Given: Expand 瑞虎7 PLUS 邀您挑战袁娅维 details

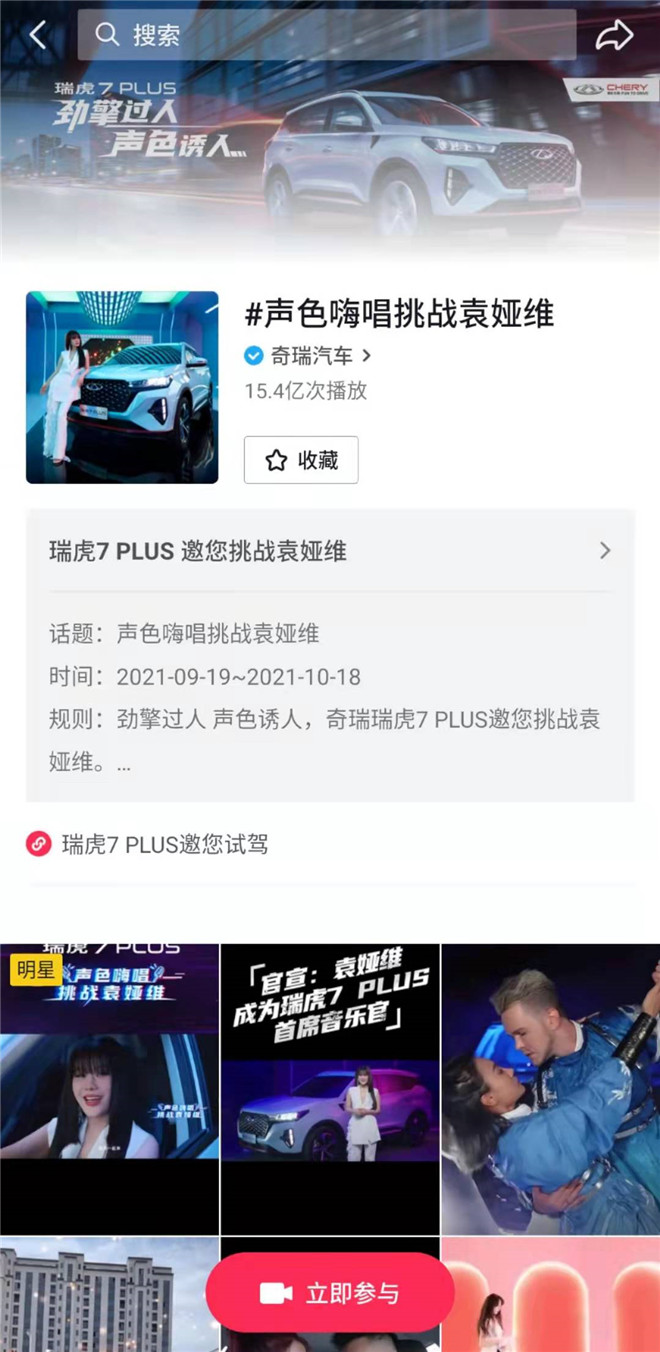Looking at the screenshot, I should click(x=330, y=551).
